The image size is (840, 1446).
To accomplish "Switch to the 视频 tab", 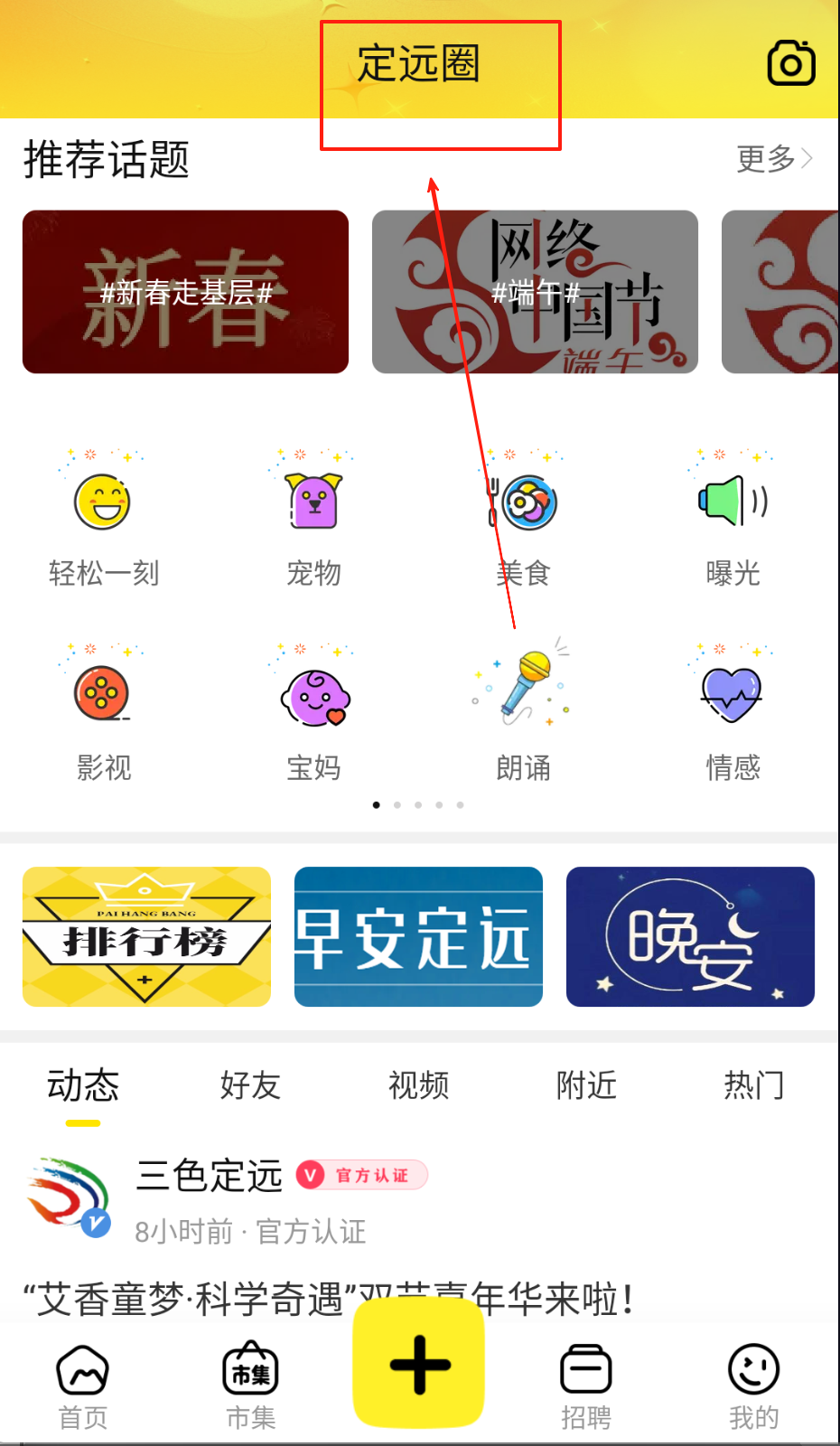I will click(x=418, y=1084).
